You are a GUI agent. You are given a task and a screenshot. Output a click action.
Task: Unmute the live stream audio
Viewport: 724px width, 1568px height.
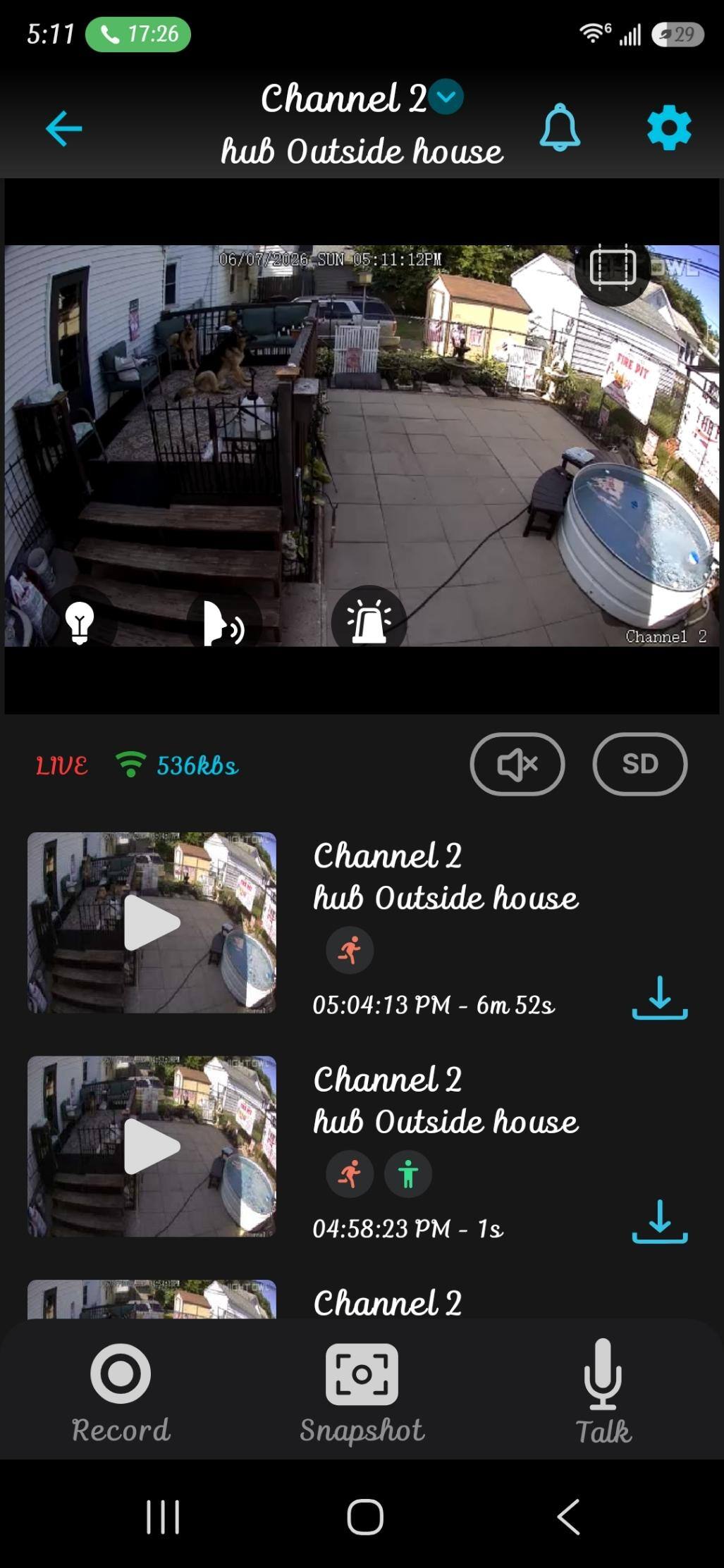517,764
